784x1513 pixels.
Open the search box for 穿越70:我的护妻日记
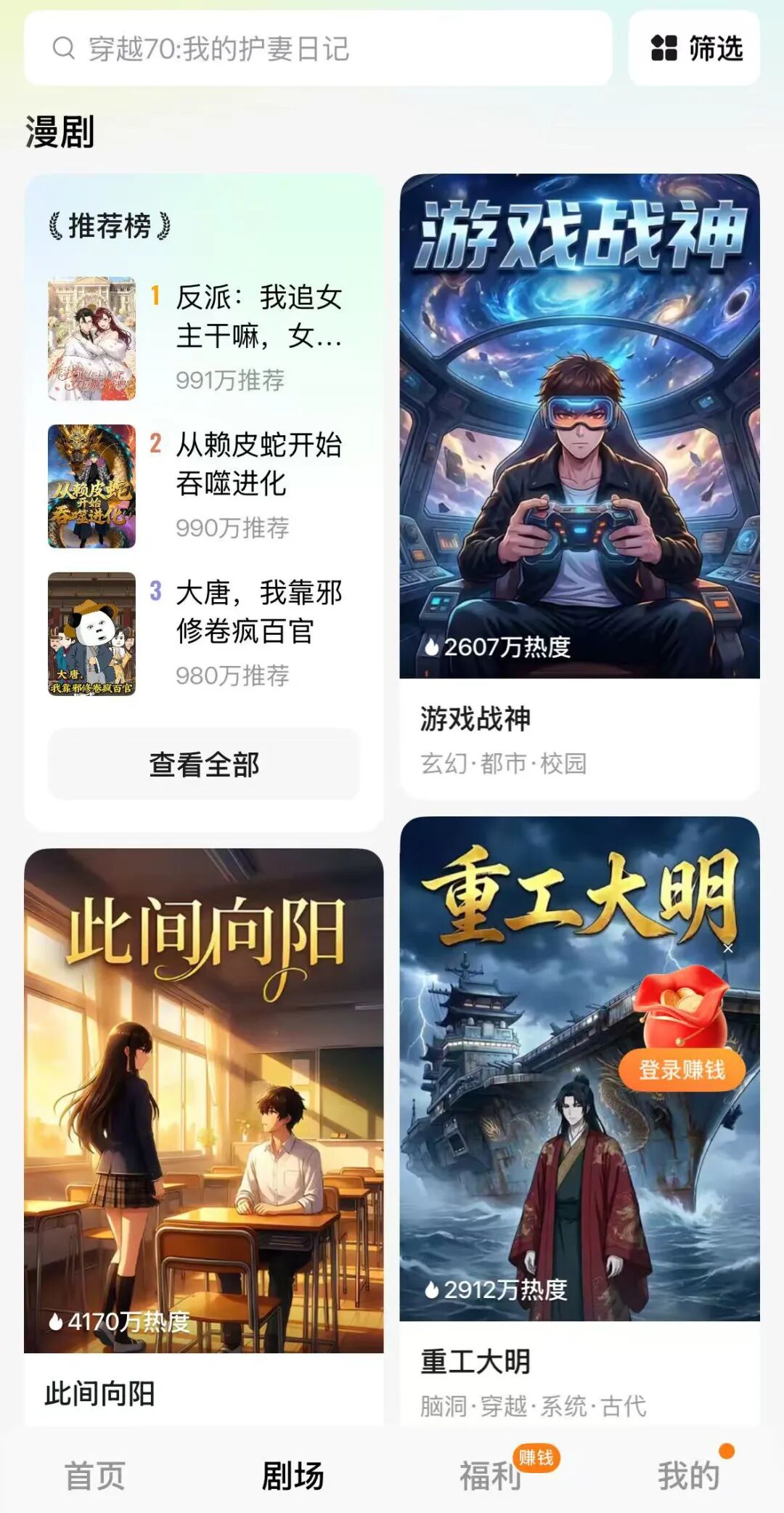[x=317, y=49]
